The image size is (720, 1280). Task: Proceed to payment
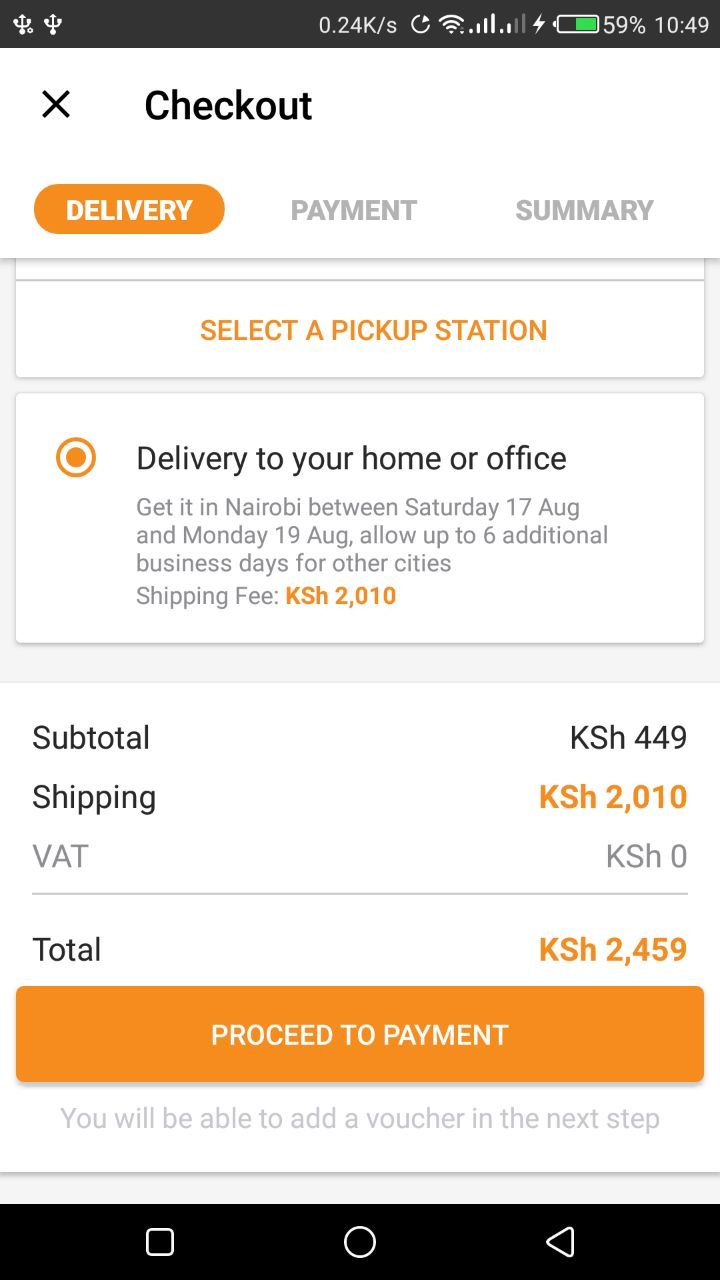click(x=360, y=1034)
